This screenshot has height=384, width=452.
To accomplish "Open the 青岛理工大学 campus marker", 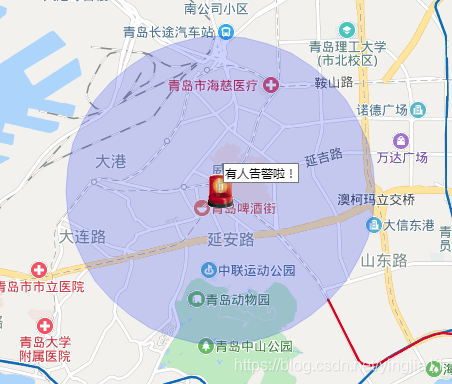I will 347,30.
